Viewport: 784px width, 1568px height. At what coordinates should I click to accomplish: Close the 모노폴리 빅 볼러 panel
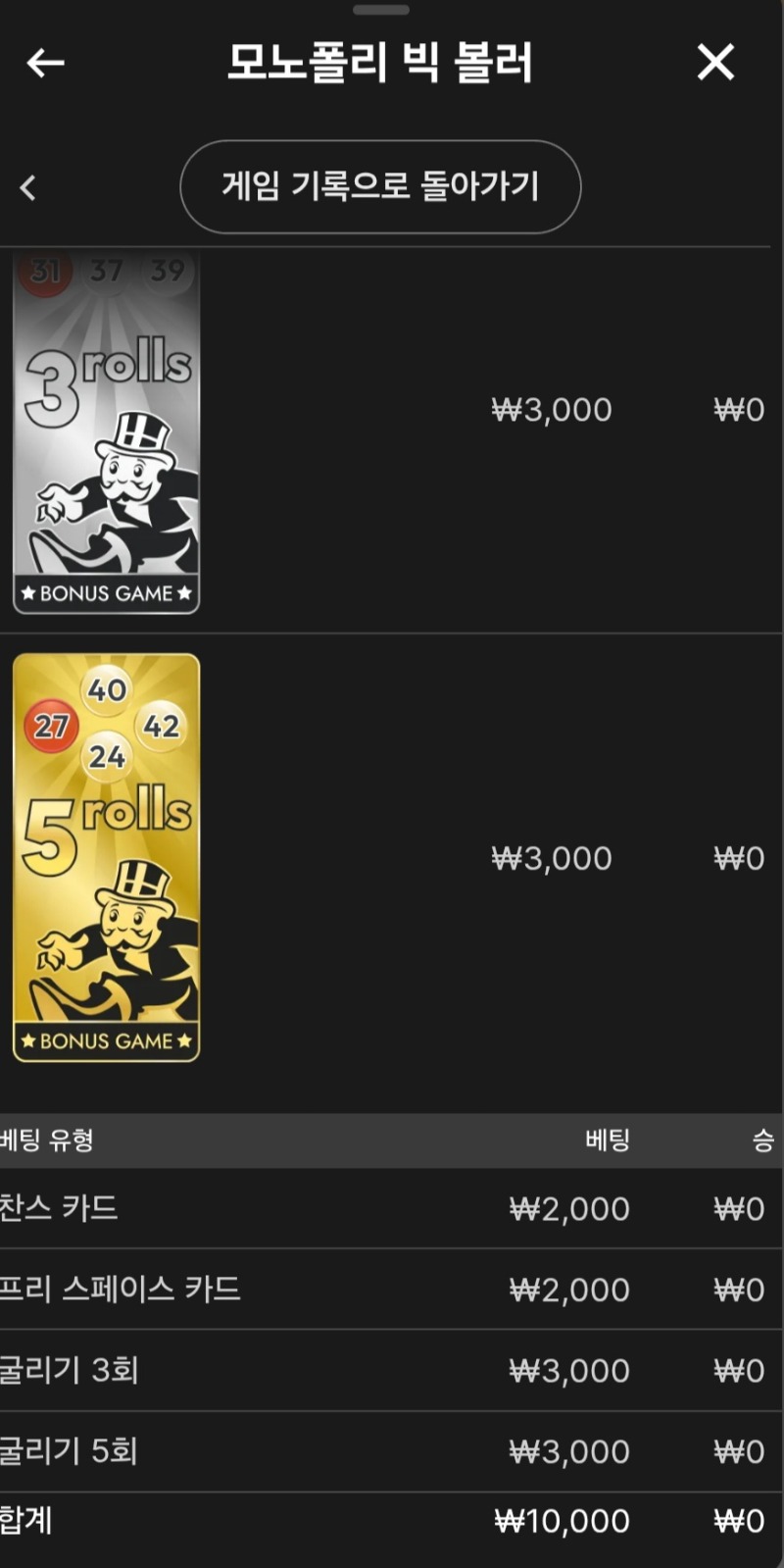(x=715, y=63)
